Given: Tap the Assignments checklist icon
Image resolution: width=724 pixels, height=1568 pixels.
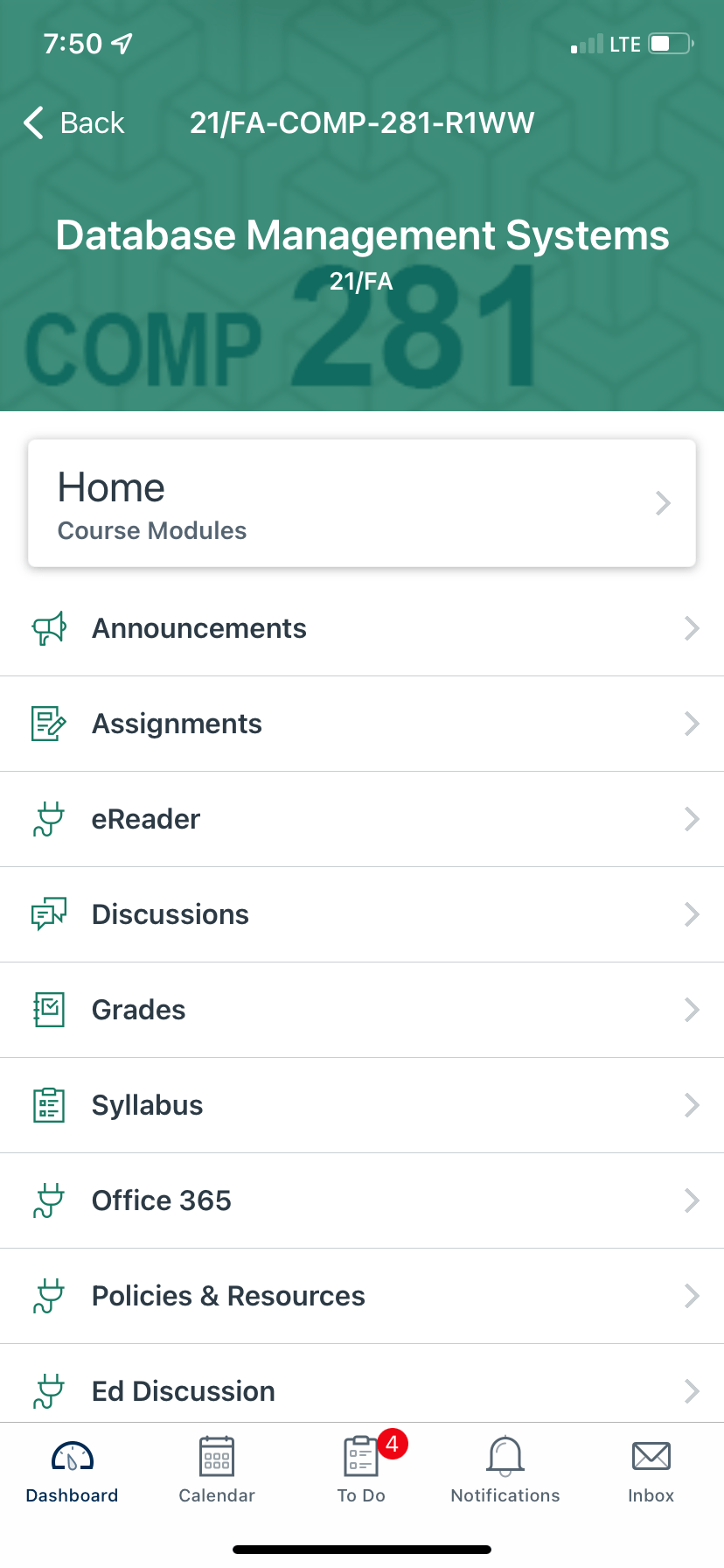Looking at the screenshot, I should (48, 724).
